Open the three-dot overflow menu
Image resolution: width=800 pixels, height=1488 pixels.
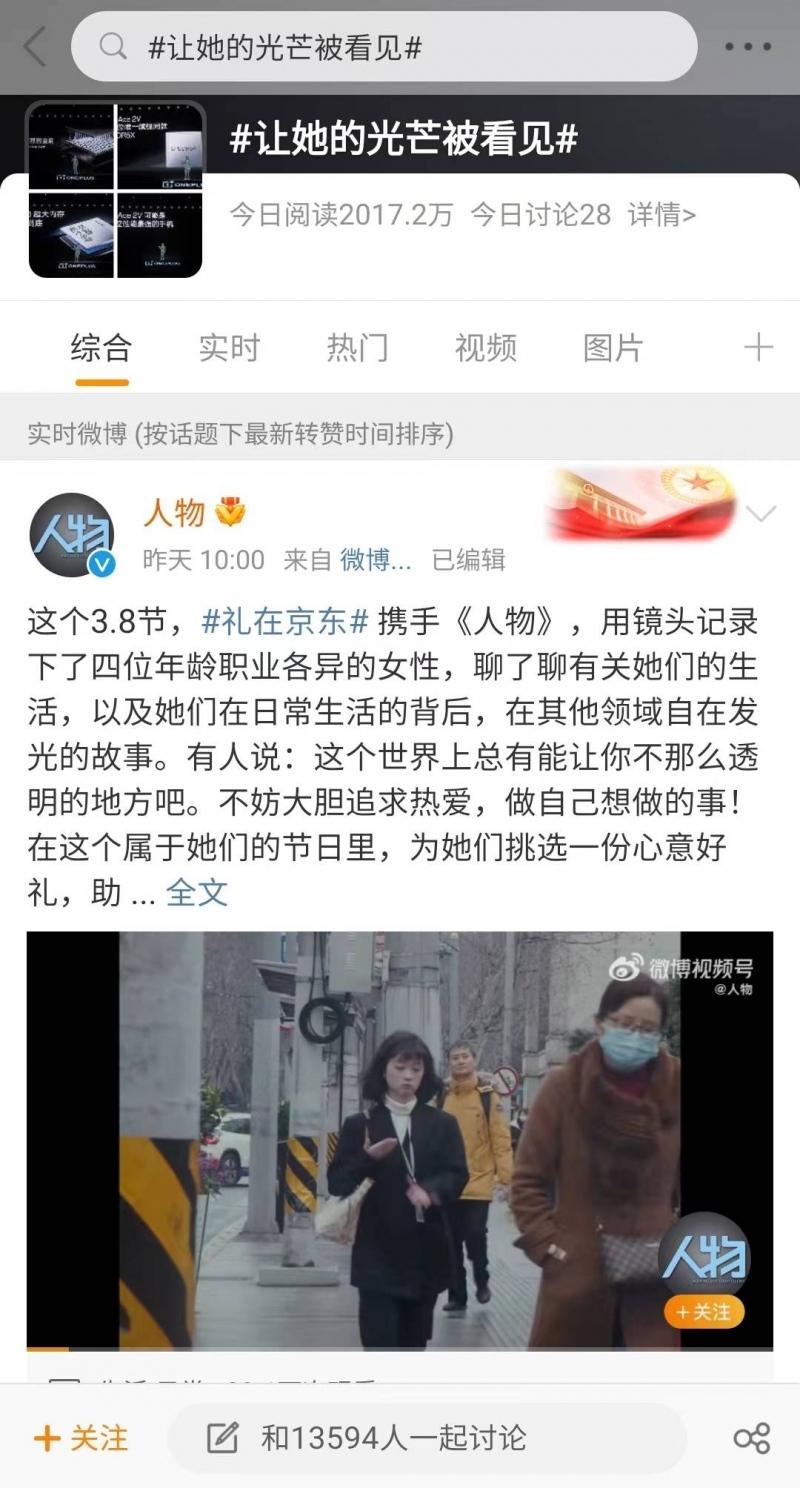(748, 47)
